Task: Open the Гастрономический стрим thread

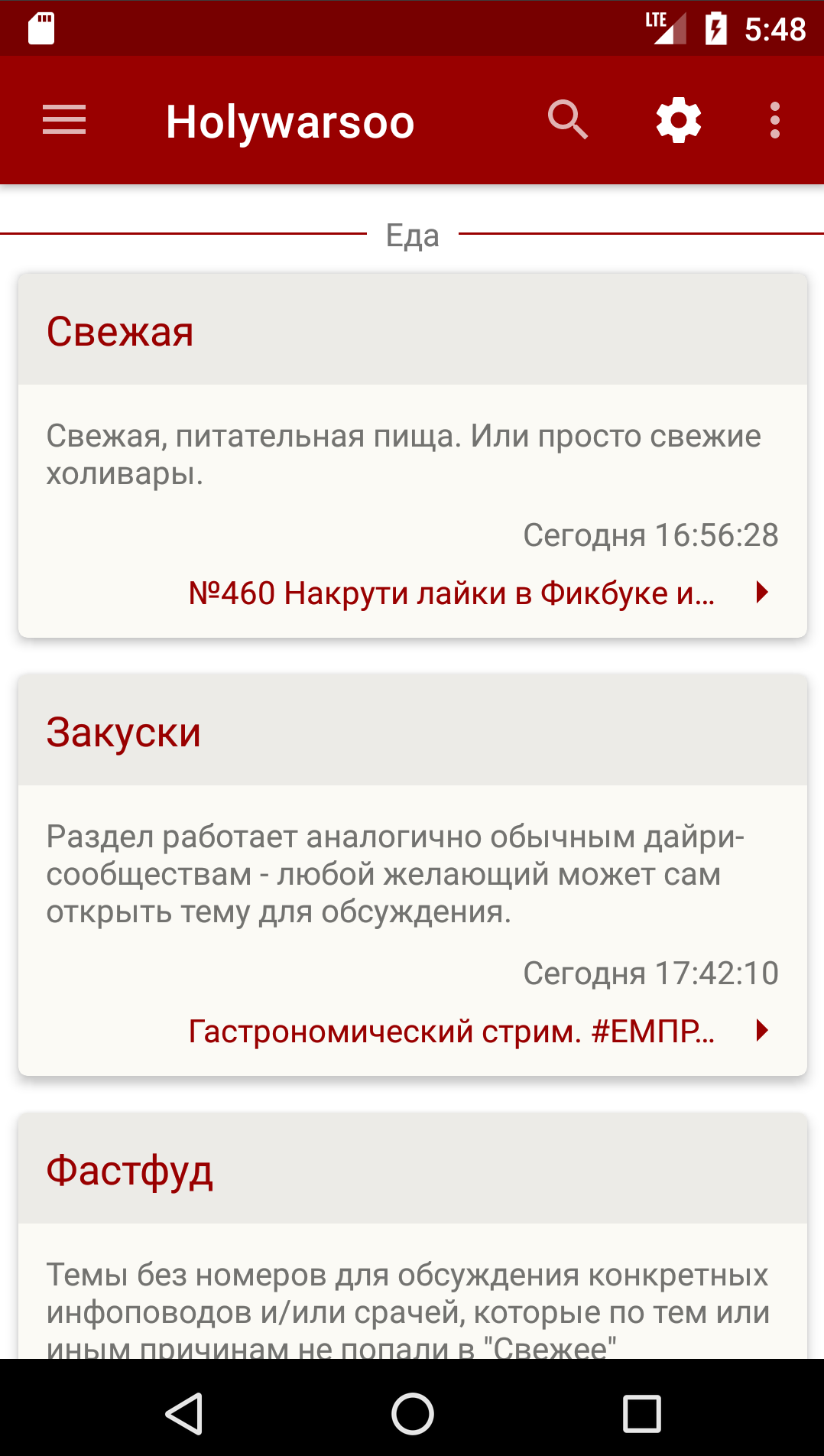Action: click(451, 1032)
